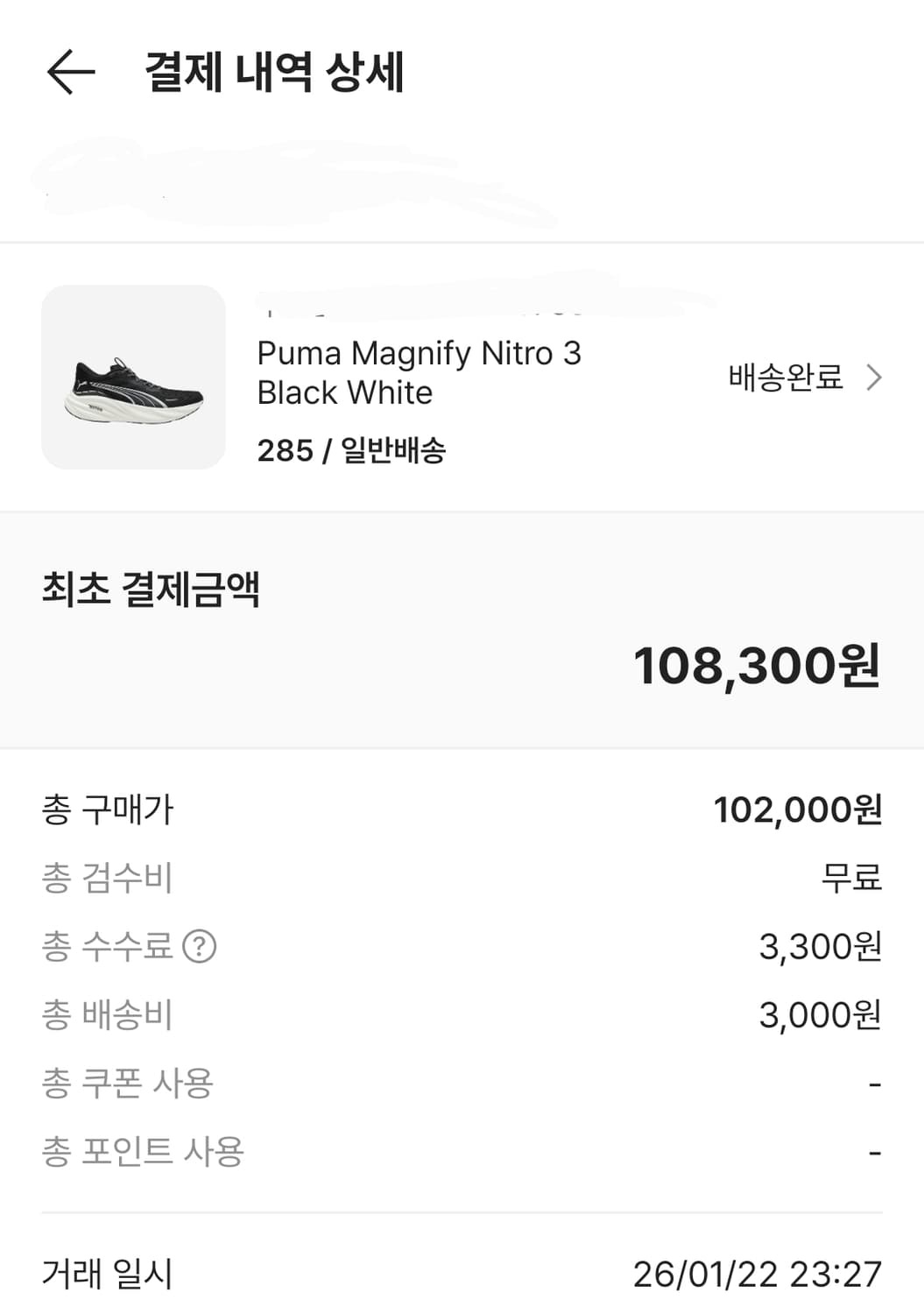Select the 배송완료 delivery status label
924x1314 pixels.
(785, 377)
